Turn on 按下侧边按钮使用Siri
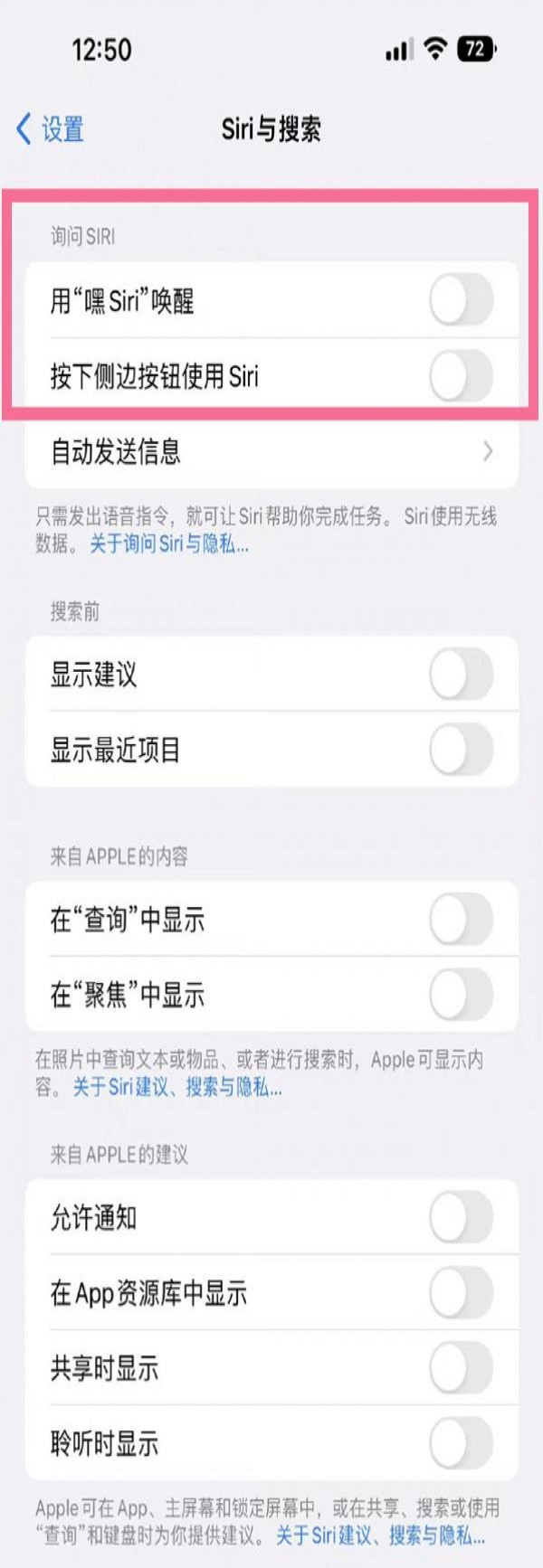This screenshot has height=1568, width=543. [461, 376]
